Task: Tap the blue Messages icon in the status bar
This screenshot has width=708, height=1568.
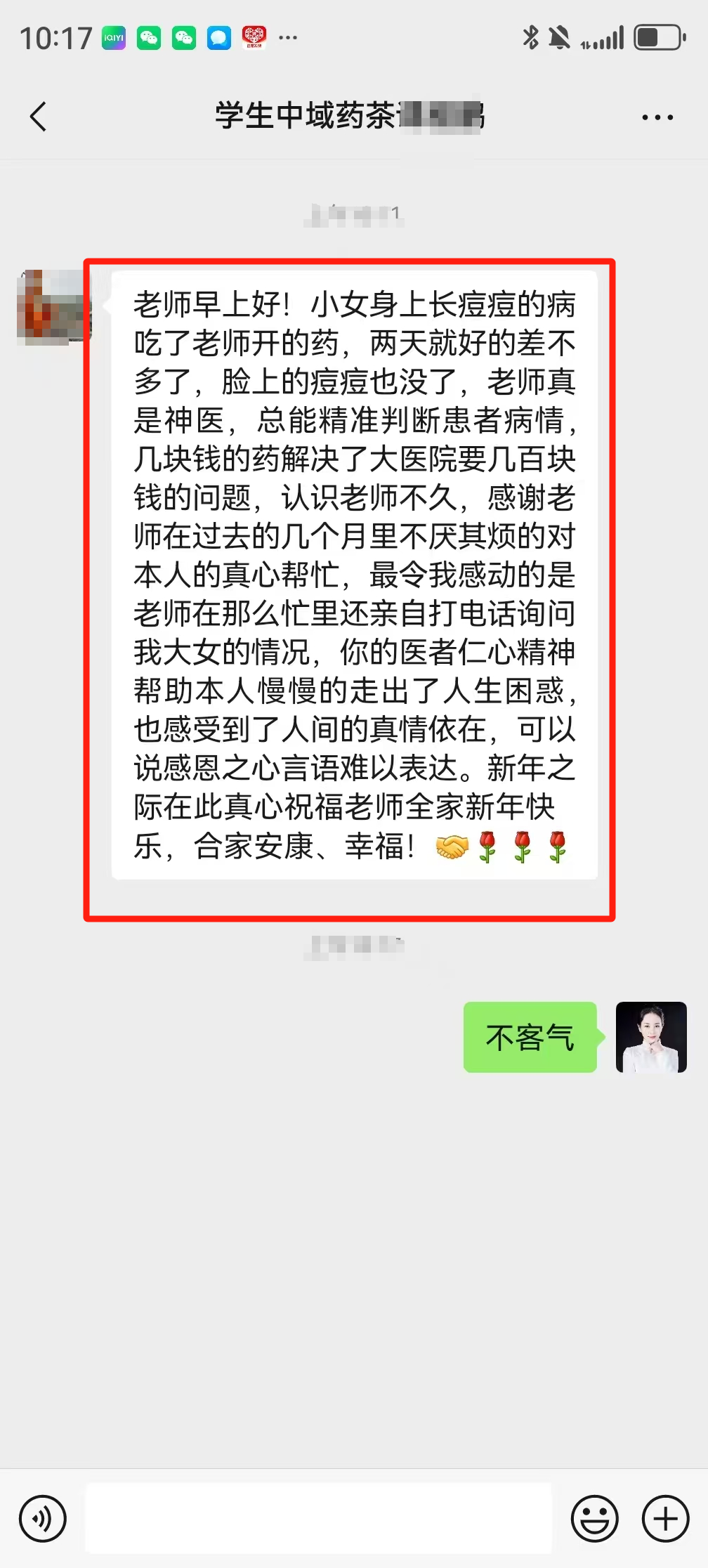Action: pyautogui.click(x=218, y=39)
